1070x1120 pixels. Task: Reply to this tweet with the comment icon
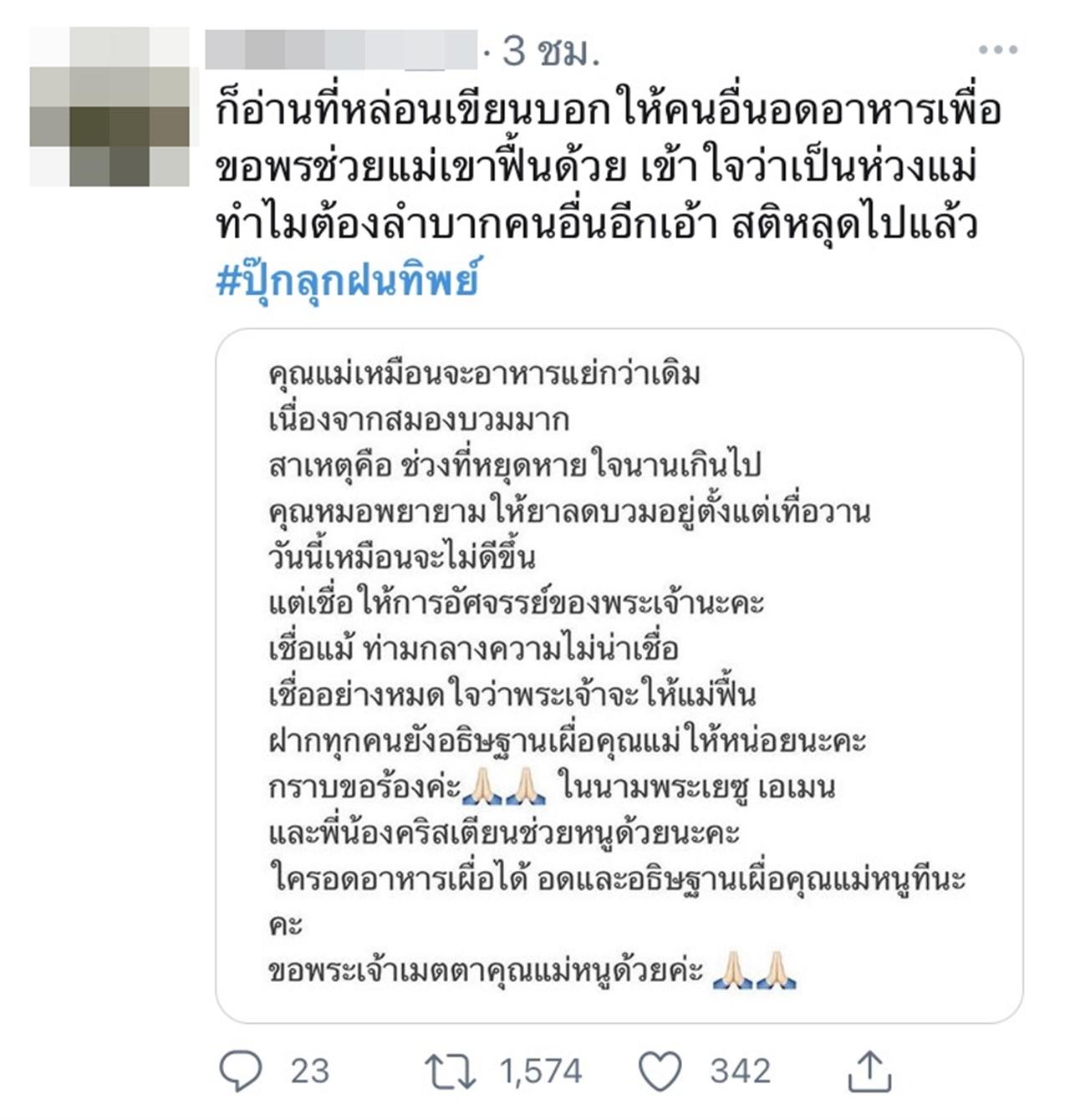pyautogui.click(x=241, y=1071)
